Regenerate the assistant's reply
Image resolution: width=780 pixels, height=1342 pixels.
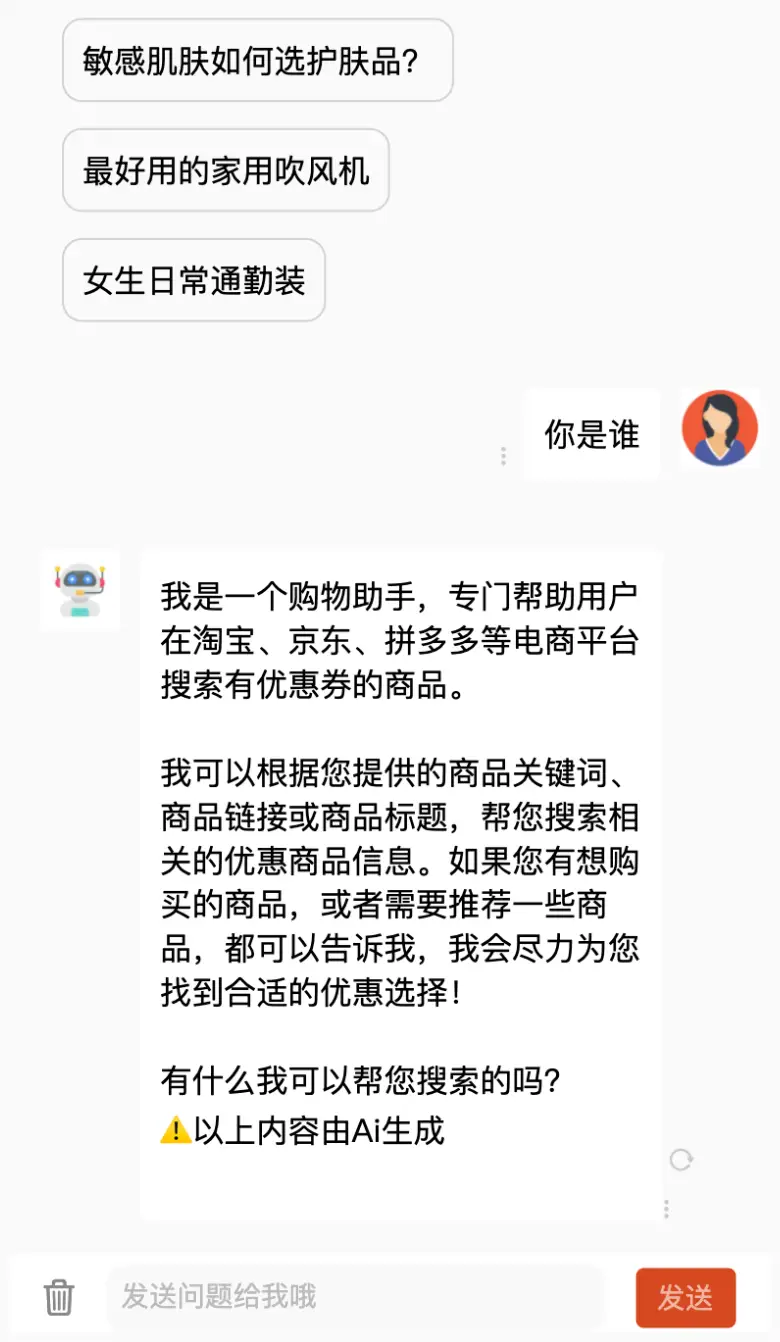(681, 1160)
